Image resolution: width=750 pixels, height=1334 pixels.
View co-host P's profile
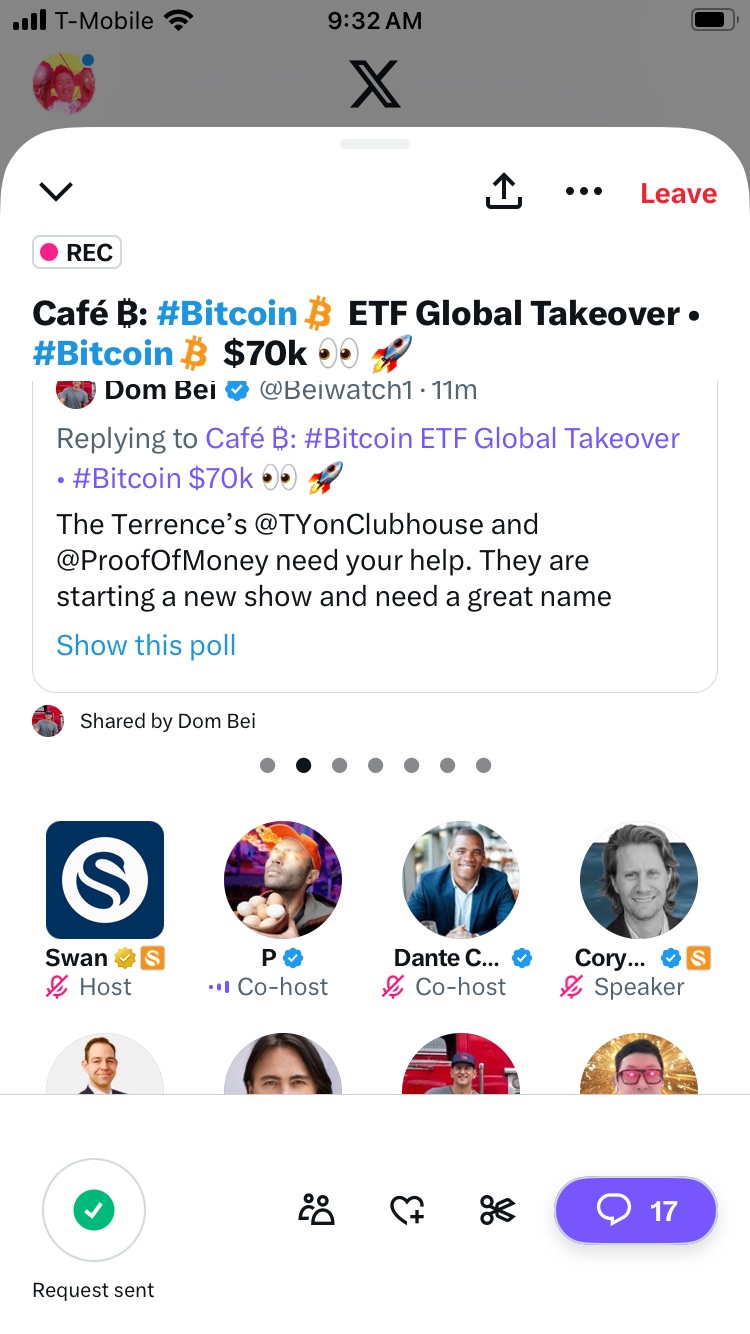[283, 880]
